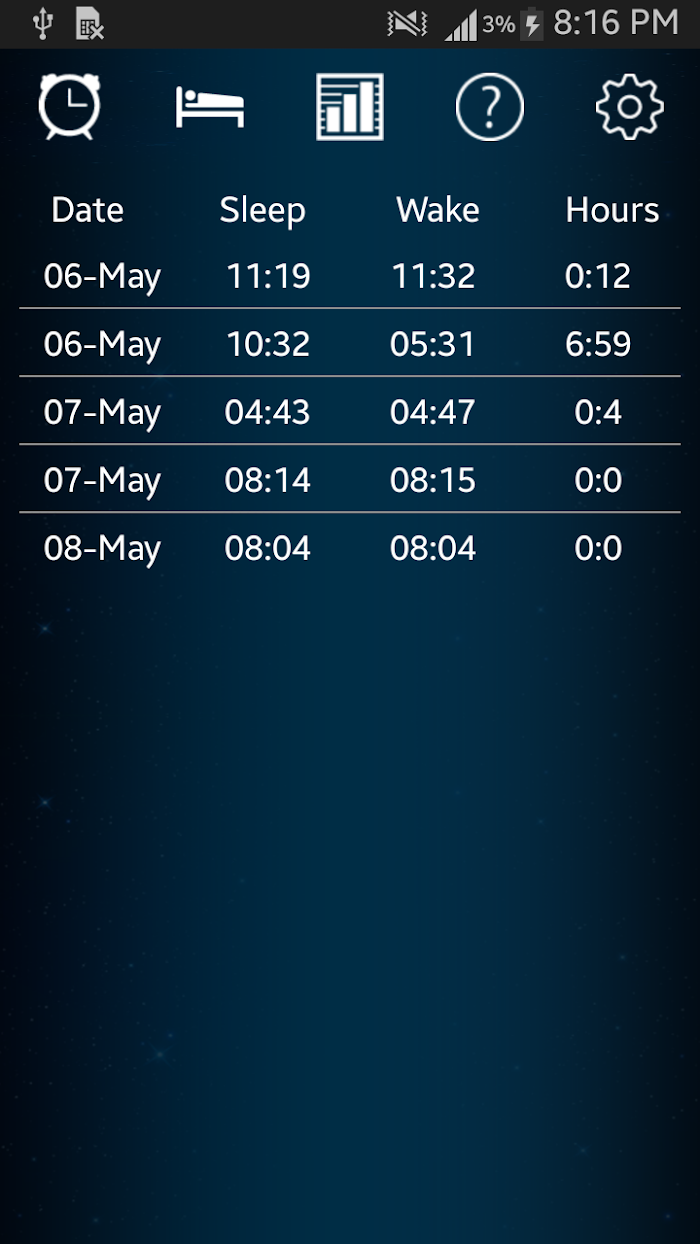Open the settings gear
700x1244 pixels.
(630, 106)
